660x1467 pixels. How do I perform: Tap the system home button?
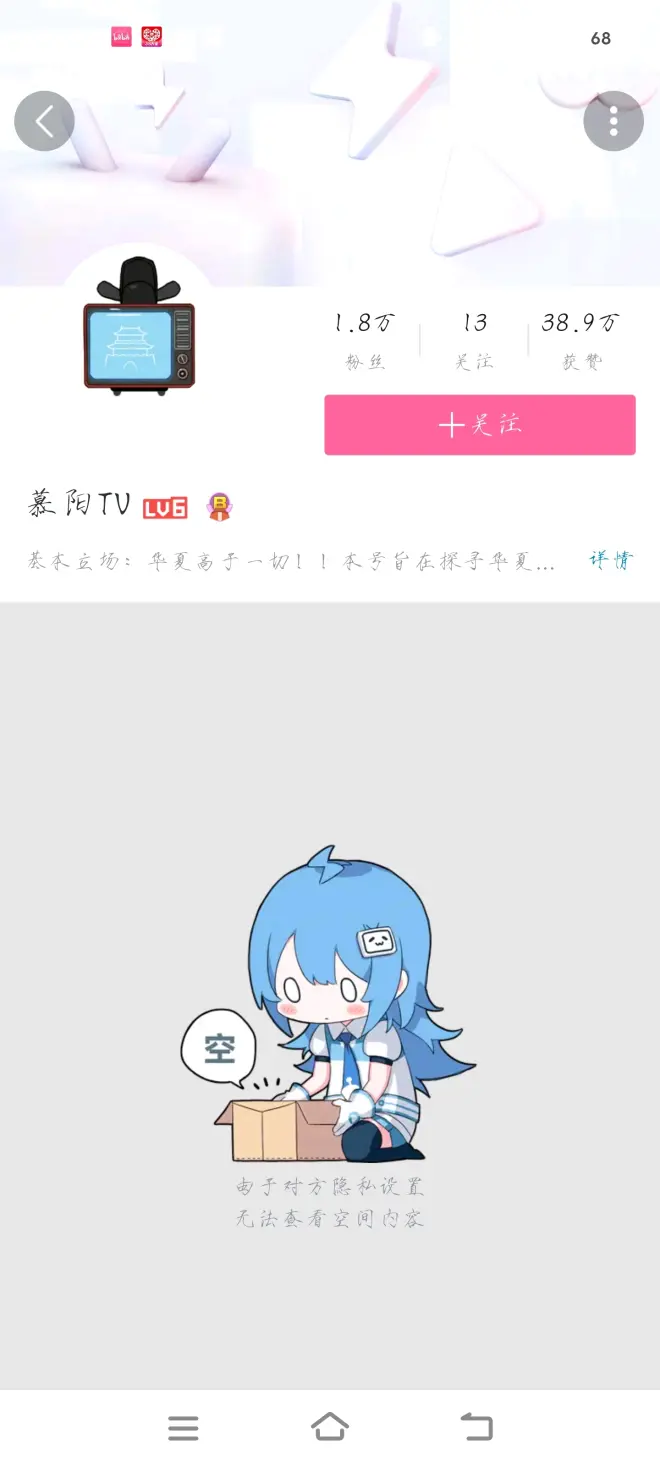(x=330, y=1427)
